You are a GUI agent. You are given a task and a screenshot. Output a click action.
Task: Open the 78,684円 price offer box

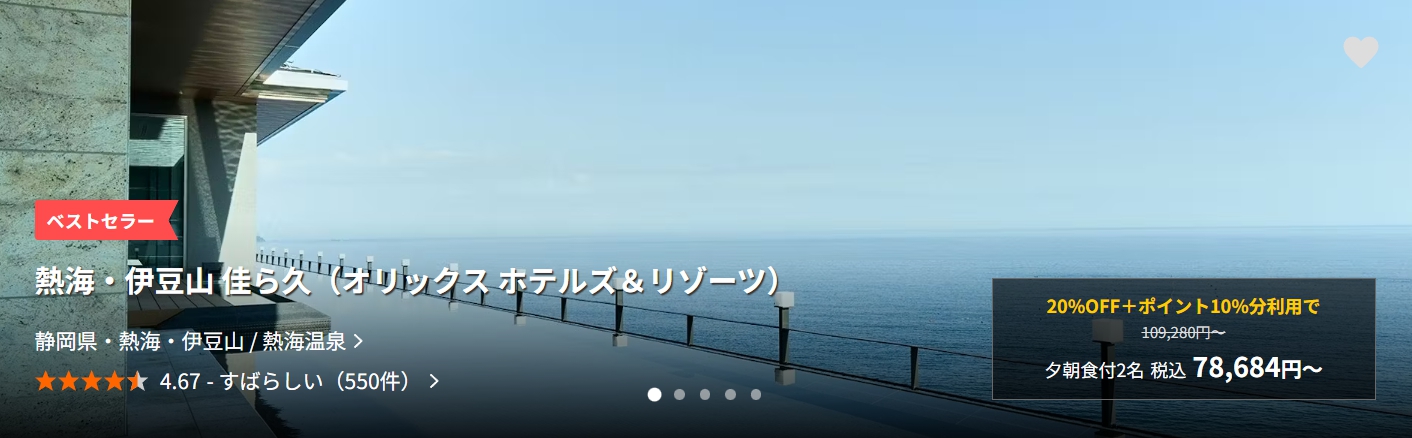coord(1183,339)
